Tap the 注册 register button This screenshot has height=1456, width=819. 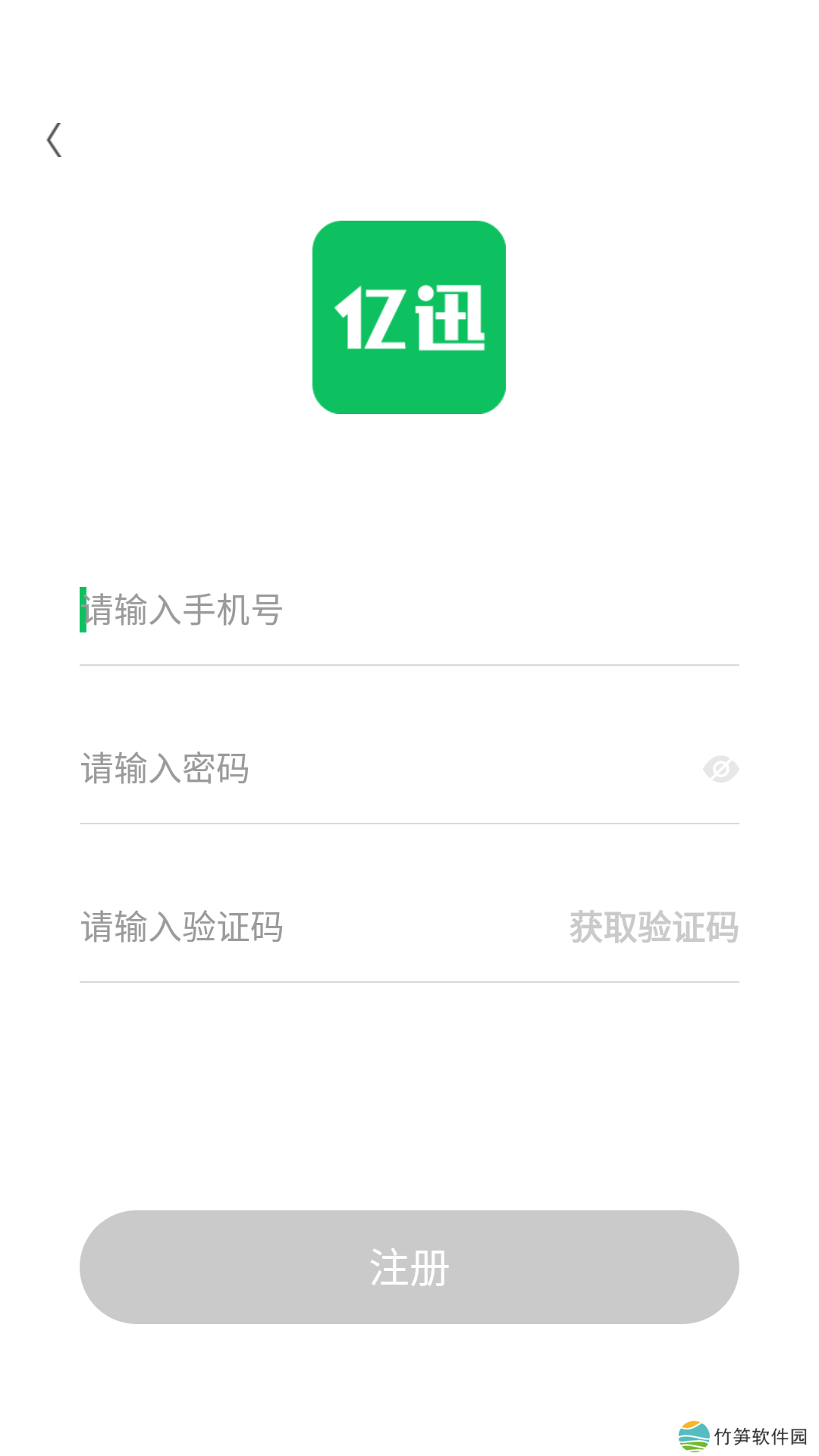409,1267
